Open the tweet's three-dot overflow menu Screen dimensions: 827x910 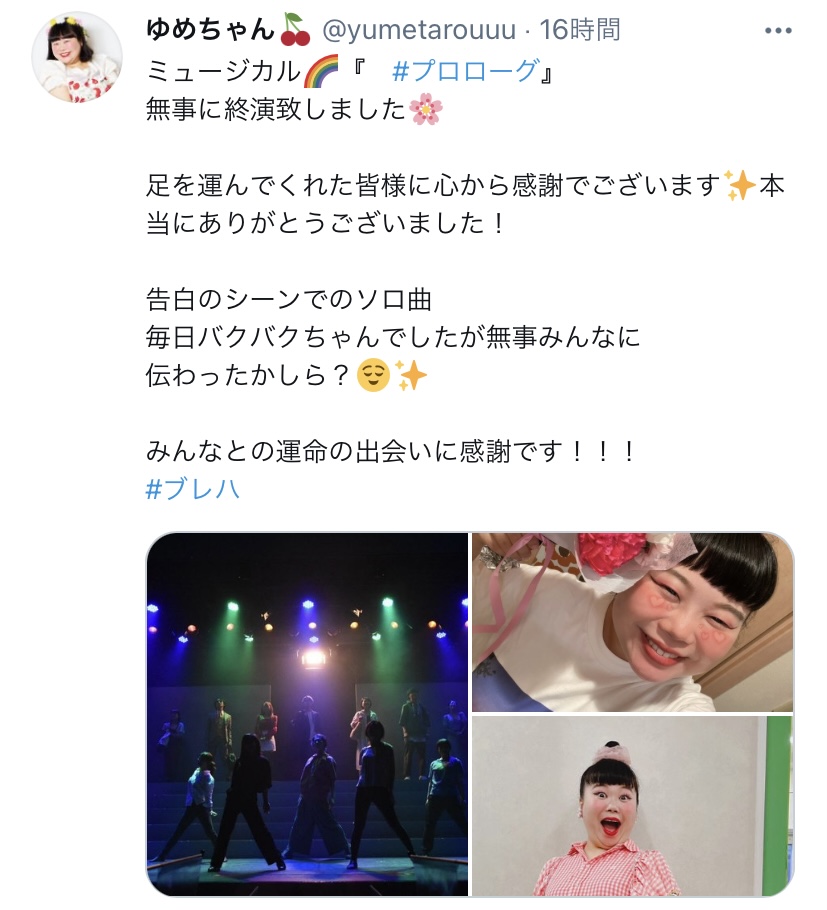pos(777,31)
